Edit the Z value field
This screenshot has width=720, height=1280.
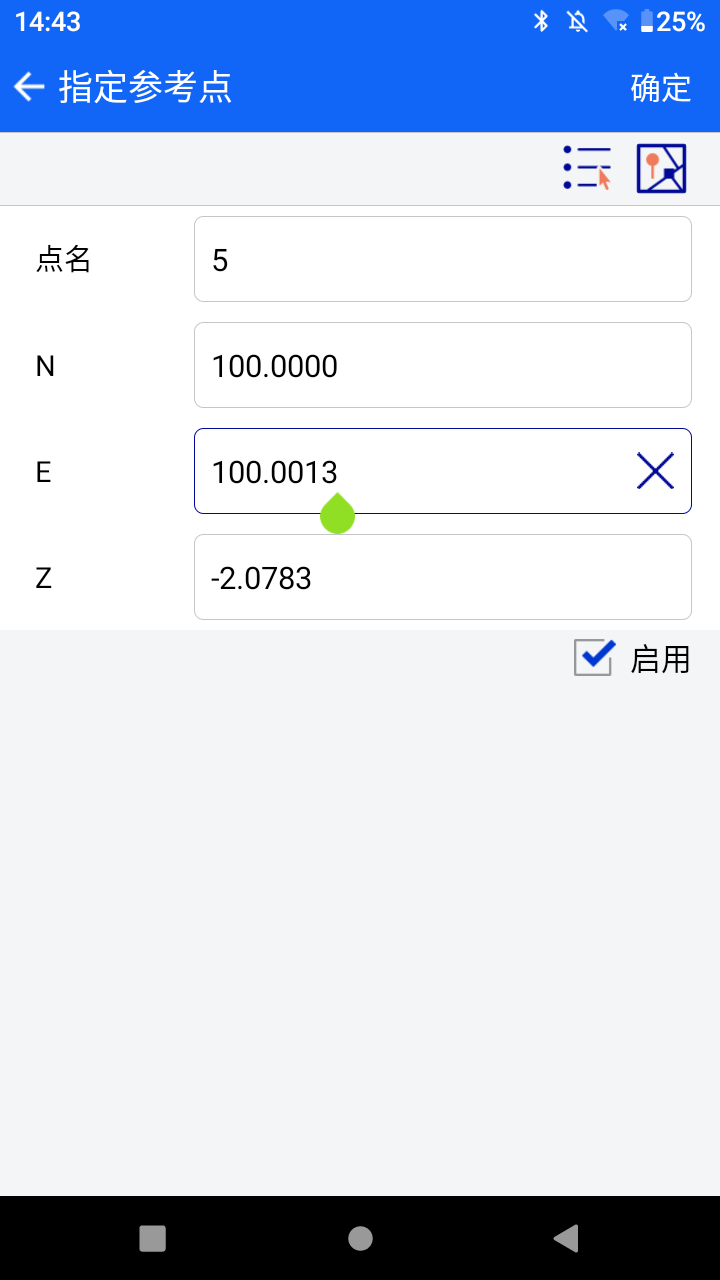(443, 577)
